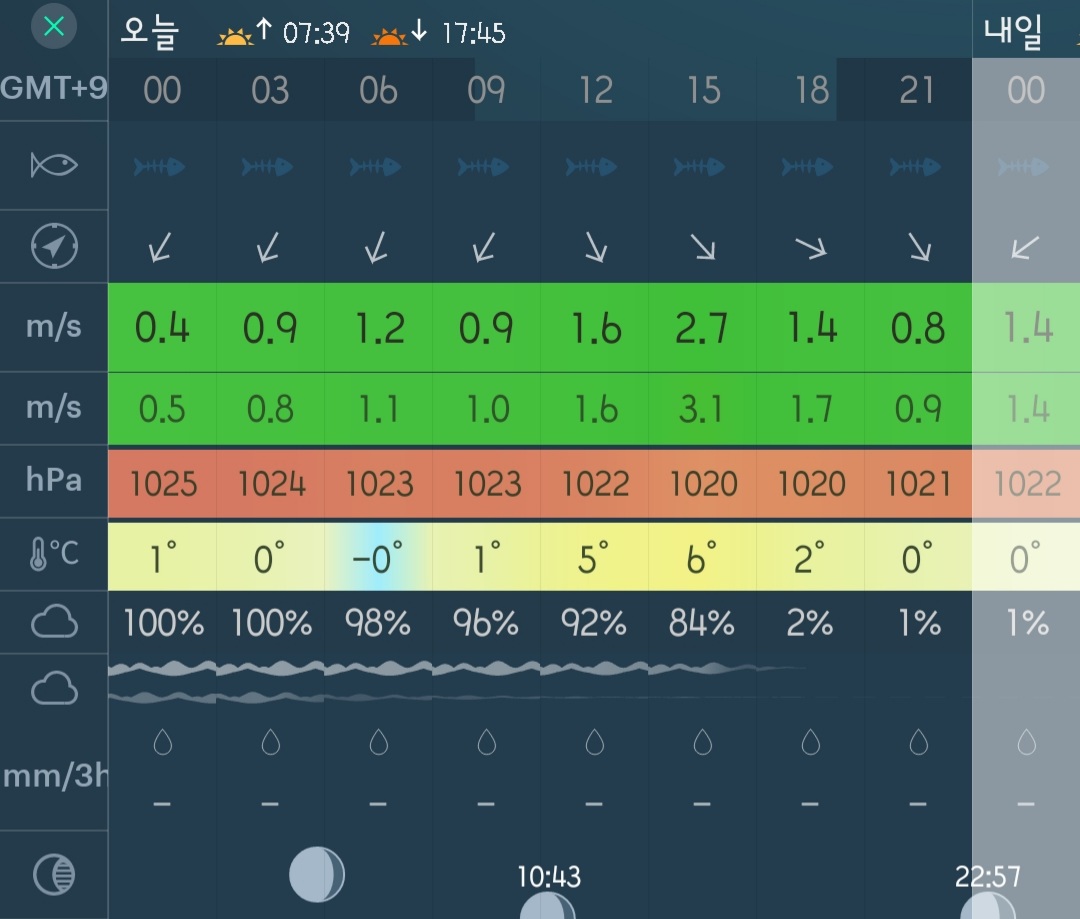
Task: Open the wind direction compass legend
Action: [x=54, y=246]
